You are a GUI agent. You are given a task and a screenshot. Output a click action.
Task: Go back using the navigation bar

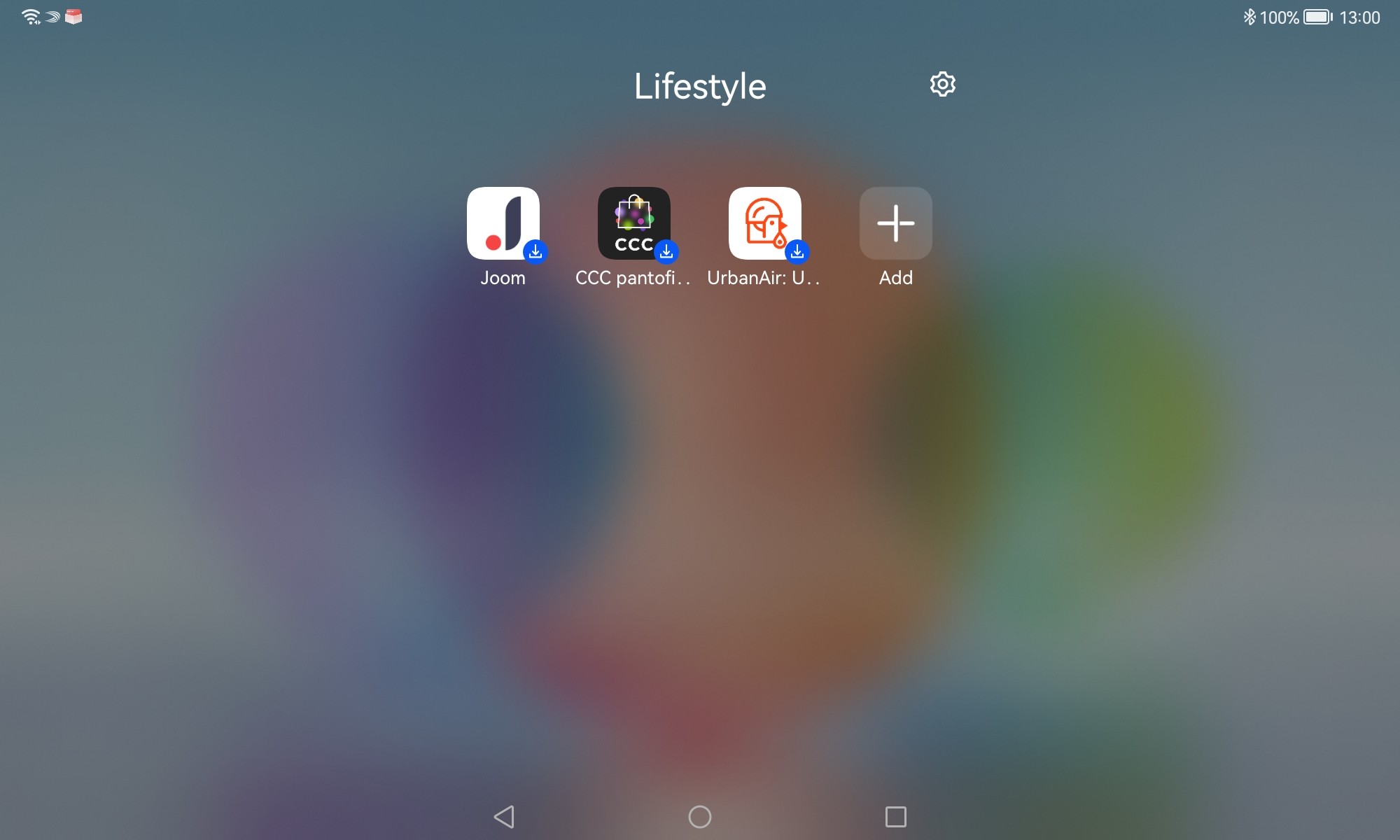click(504, 816)
